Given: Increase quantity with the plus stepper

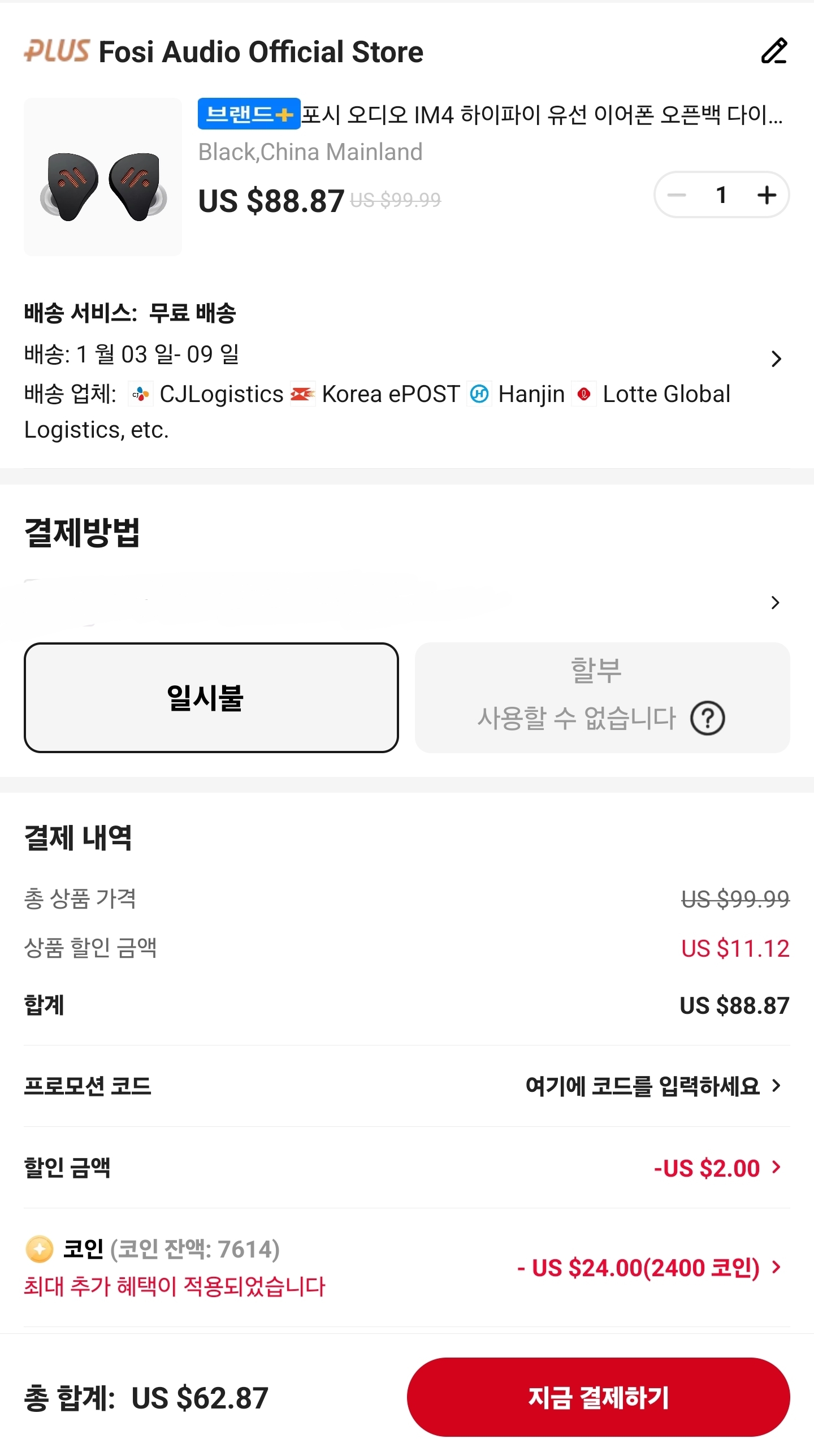Looking at the screenshot, I should click(767, 195).
